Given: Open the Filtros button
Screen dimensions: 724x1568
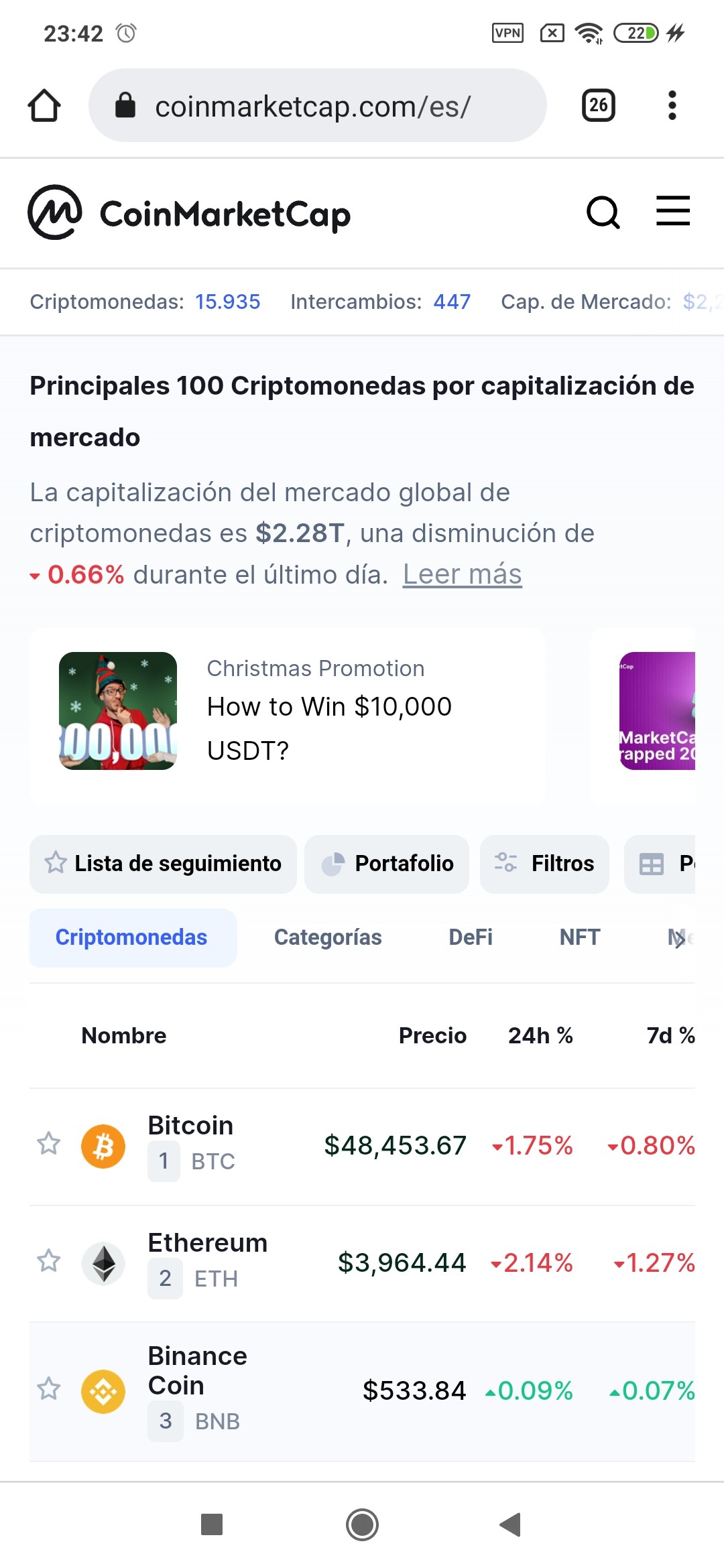Looking at the screenshot, I should click(x=544, y=864).
